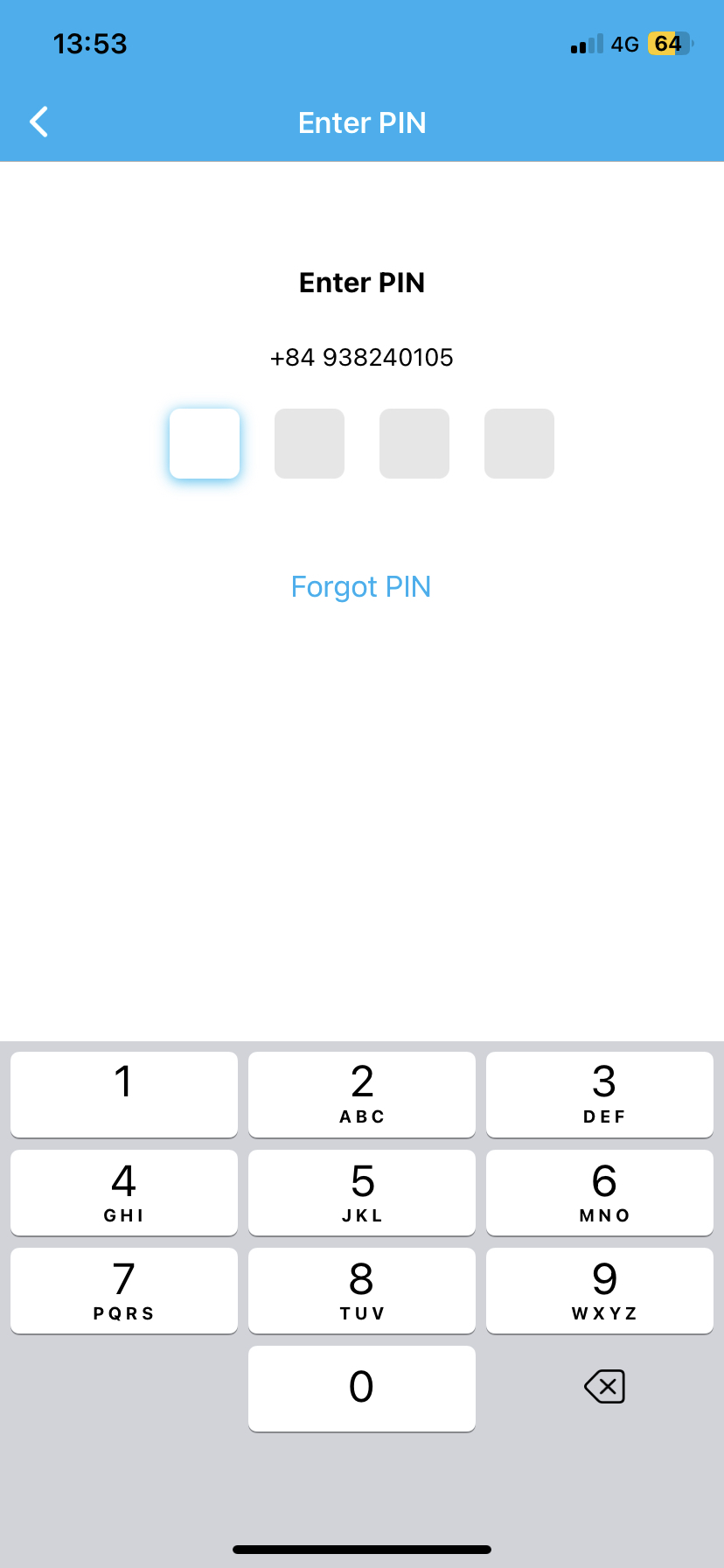The image size is (724, 1568).
Task: Hit the 5 key
Action: (362, 1192)
